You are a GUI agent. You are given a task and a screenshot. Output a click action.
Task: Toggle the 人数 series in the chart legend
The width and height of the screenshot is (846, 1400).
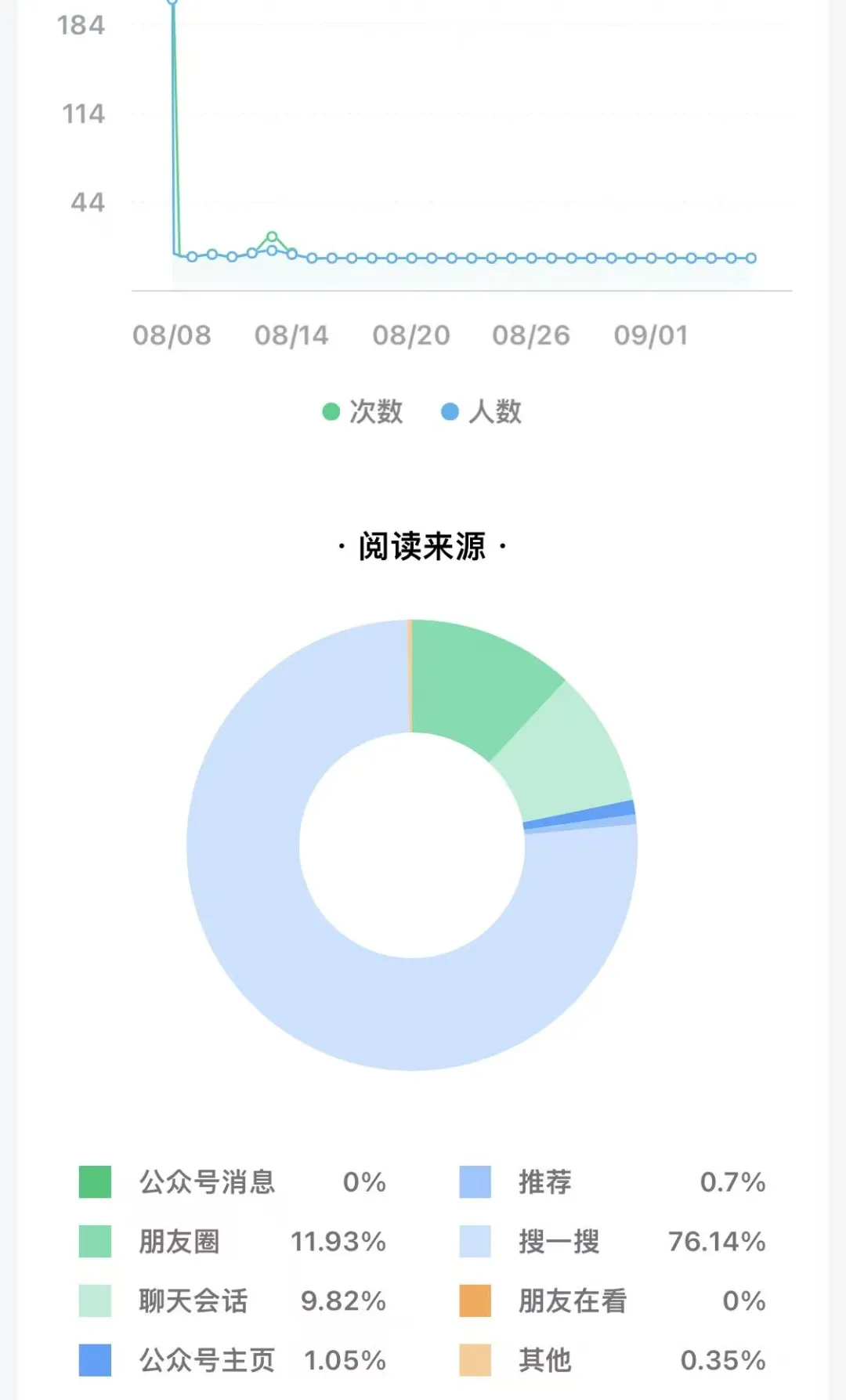pos(482,411)
